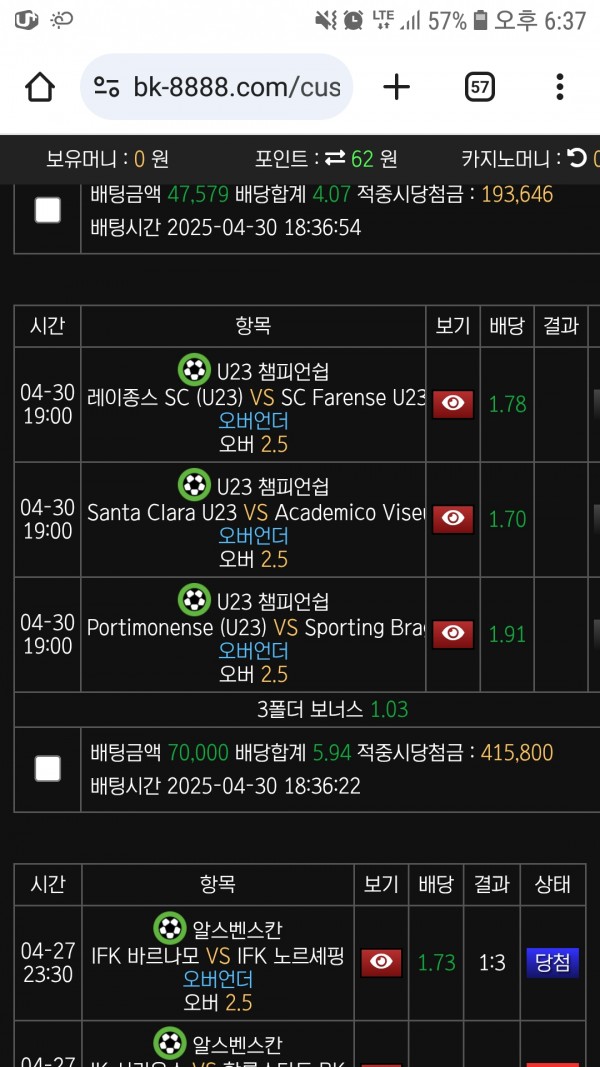Viewport: 600px width, 1067px height.
Task: View details for IFK 바르나모 vs 노르셰핑 match
Action: (x=382, y=963)
